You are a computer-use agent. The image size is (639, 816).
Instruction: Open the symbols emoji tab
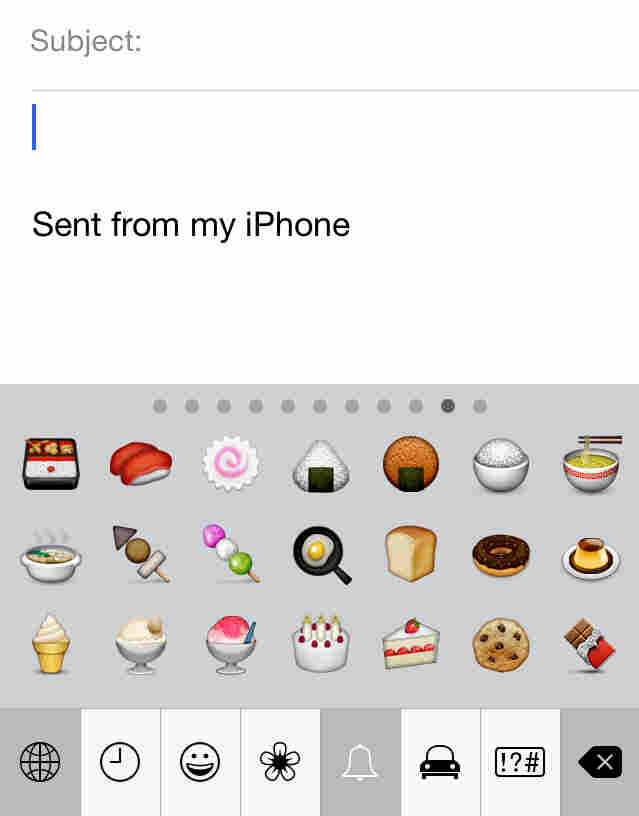520,763
